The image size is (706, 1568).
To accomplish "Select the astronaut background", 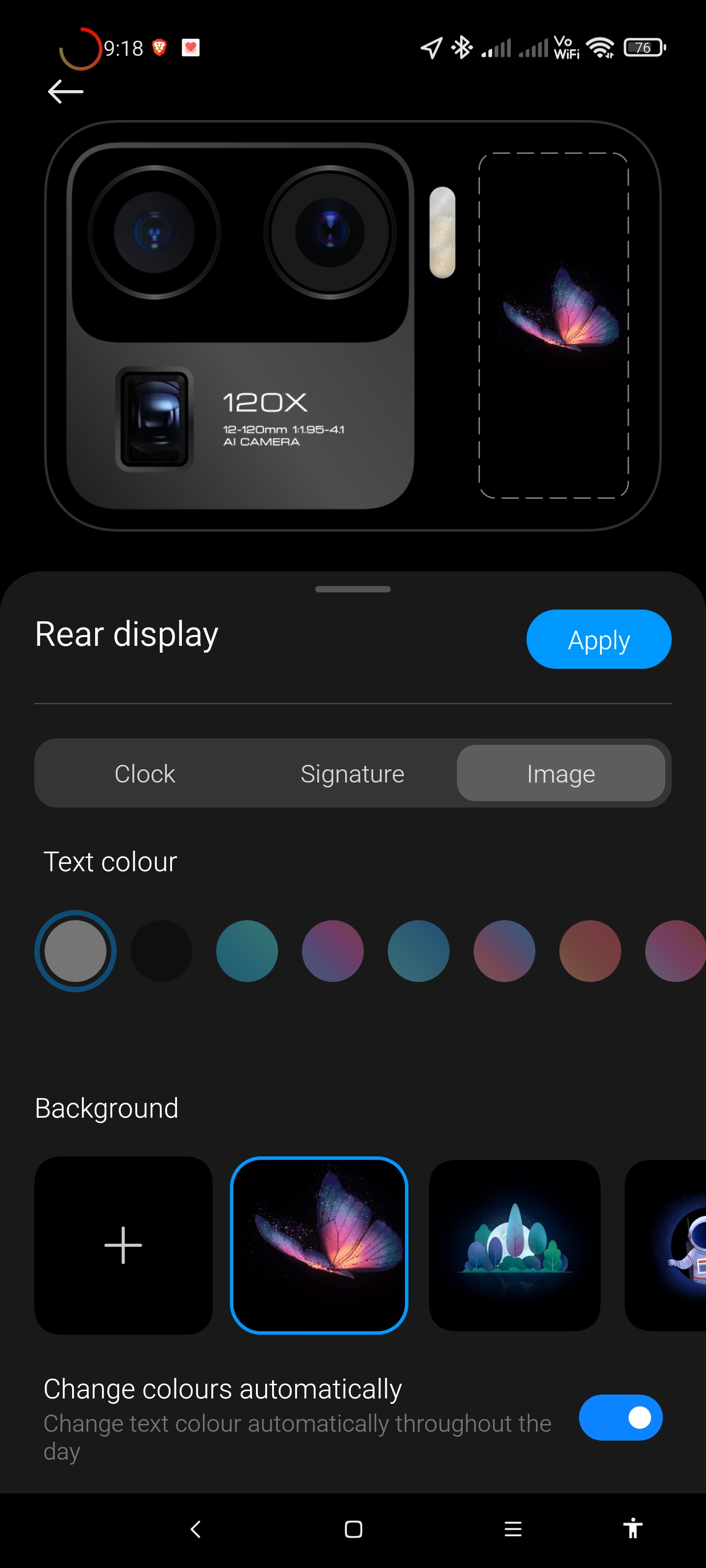I will (665, 1246).
